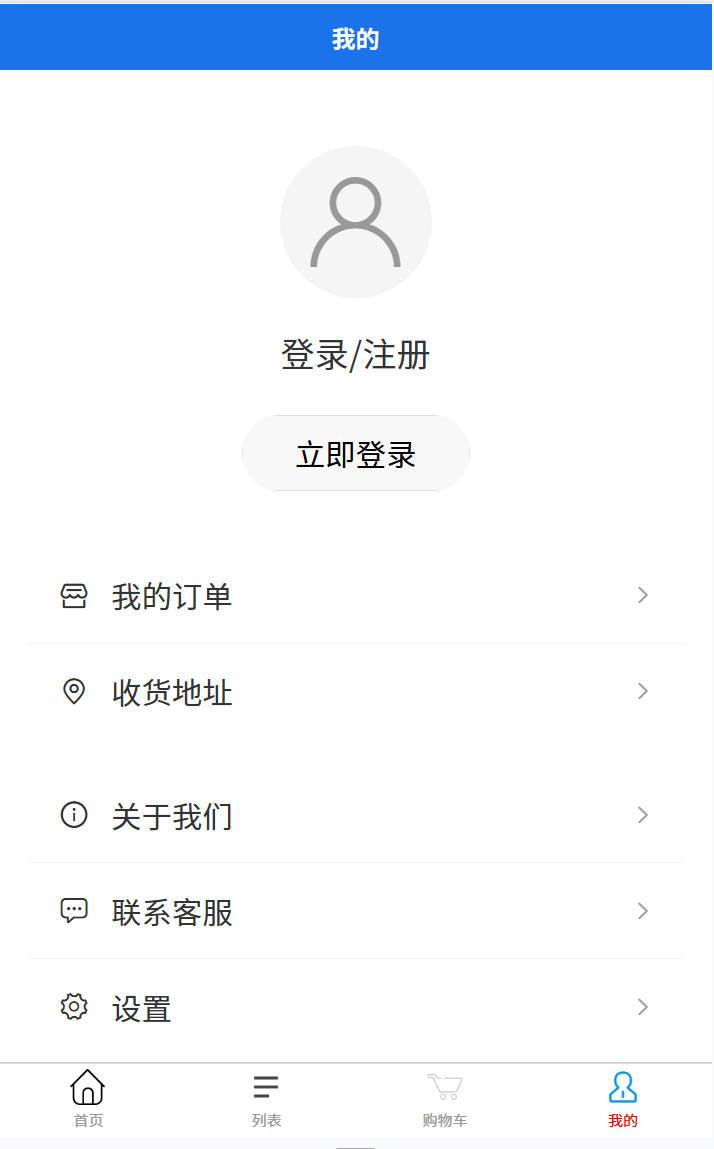Switch to the 购物车 tab
714x1149 pixels.
[x=445, y=1098]
